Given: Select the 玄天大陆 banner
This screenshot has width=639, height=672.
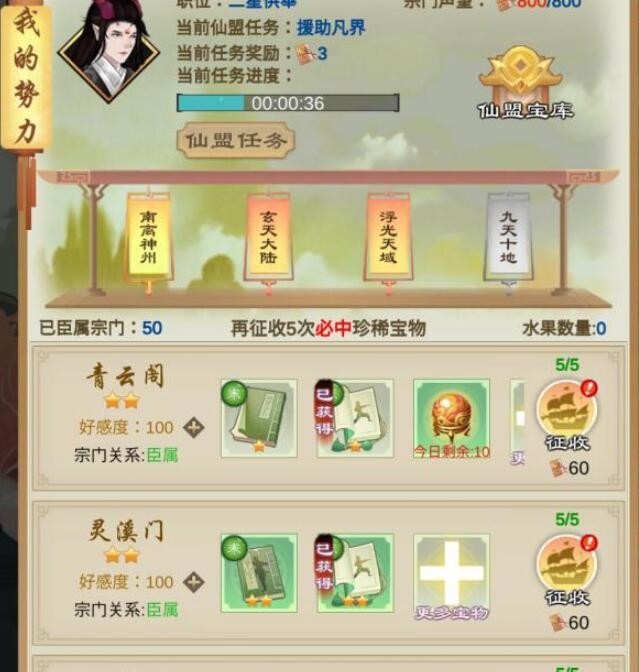Looking at the screenshot, I should pyautogui.click(x=267, y=237).
